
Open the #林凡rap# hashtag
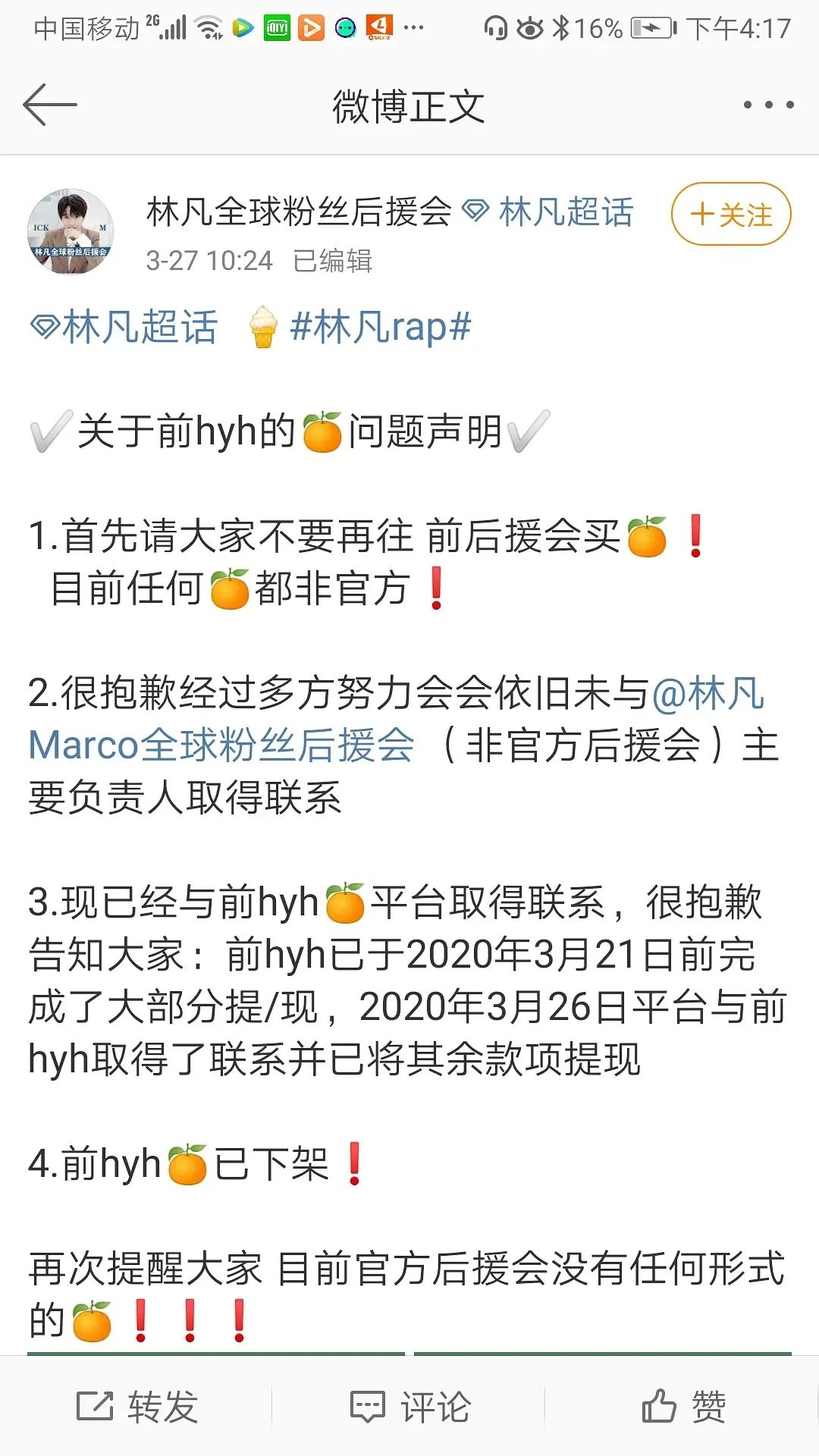[x=381, y=328]
